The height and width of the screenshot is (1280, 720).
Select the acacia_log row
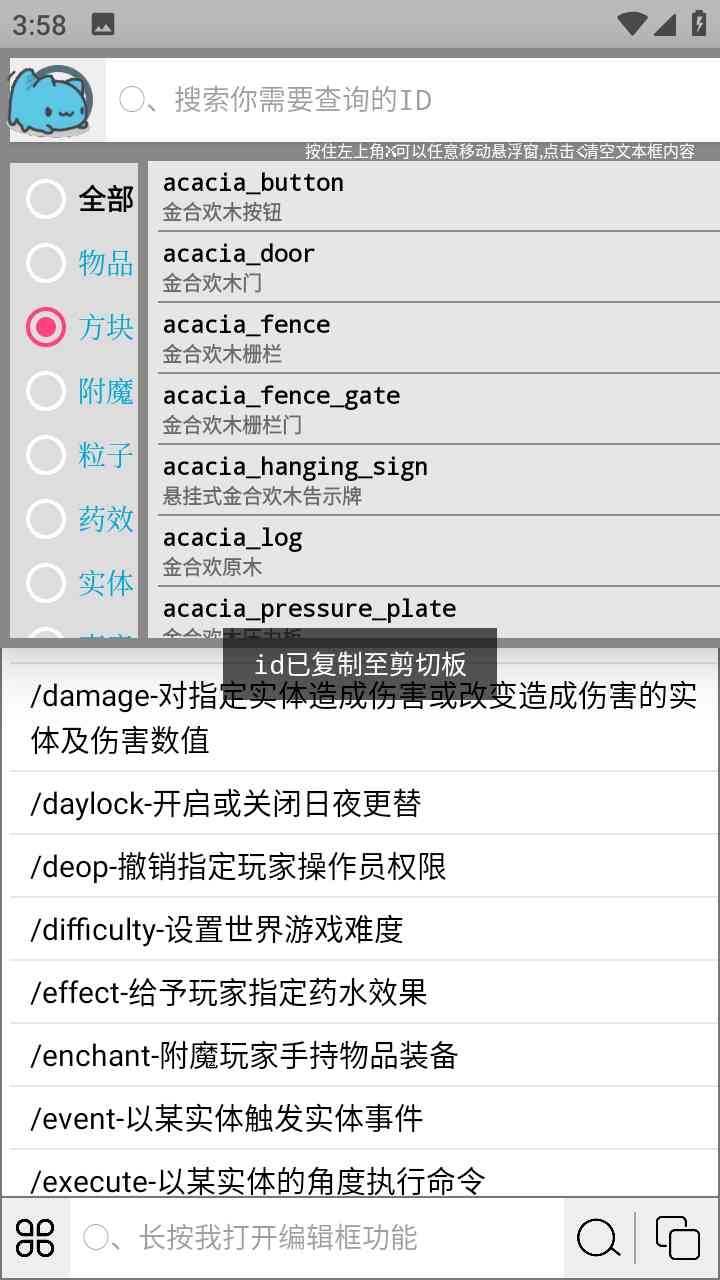point(438,551)
